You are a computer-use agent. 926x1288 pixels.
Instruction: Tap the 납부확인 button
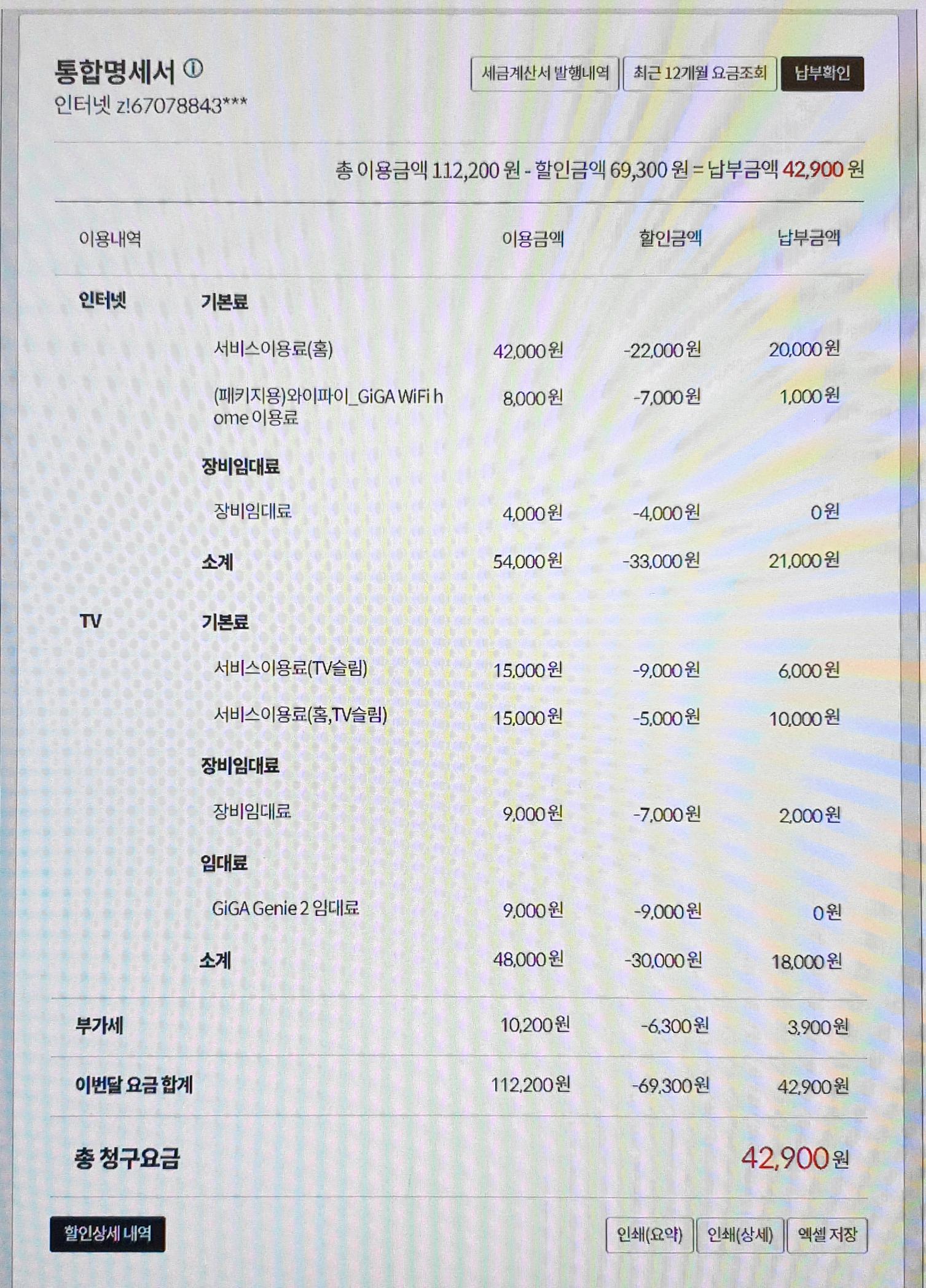(x=822, y=74)
